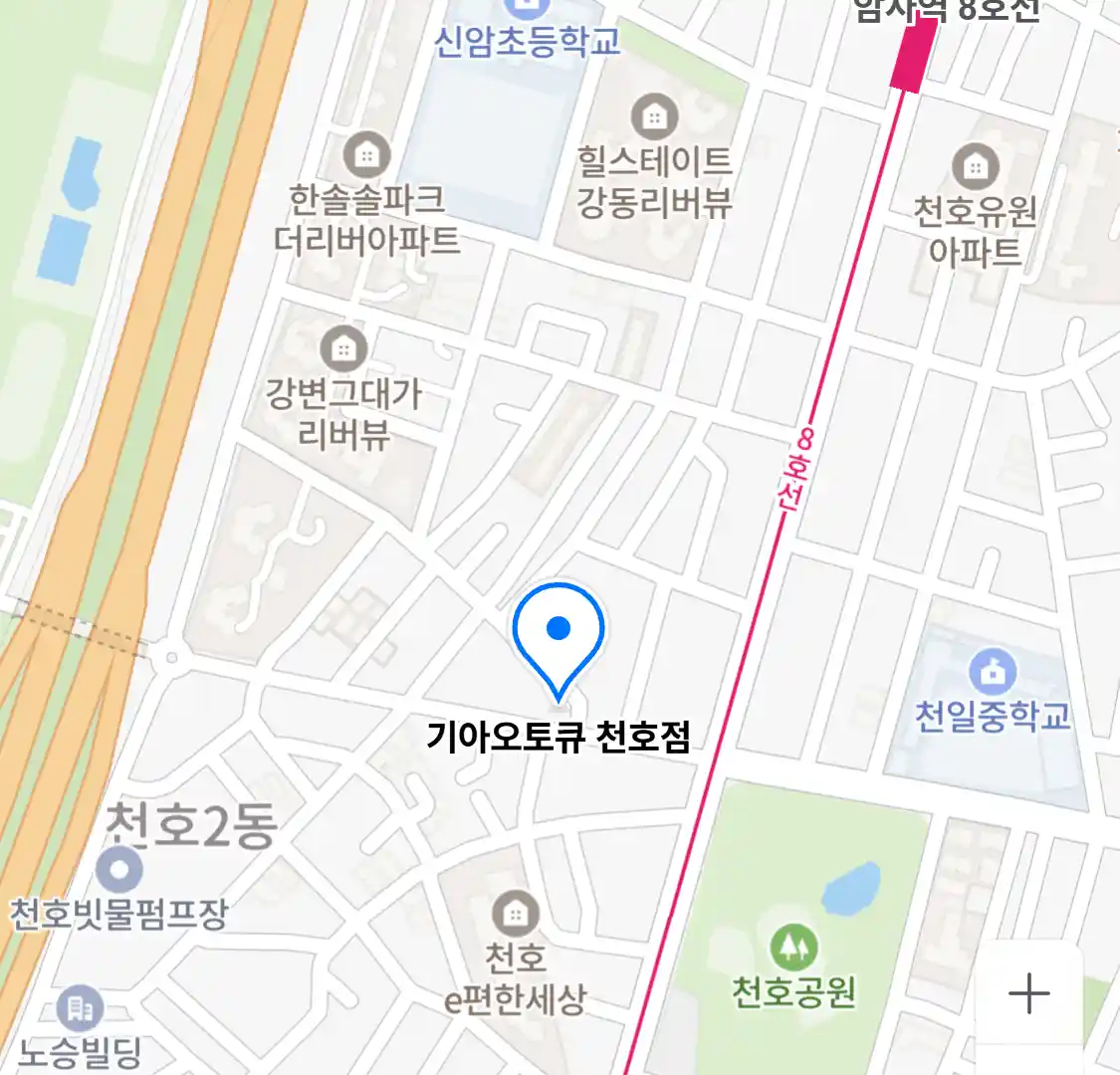Select the 천호공원 park marker
Screen dimensions: 1120x1075
pos(793,947)
